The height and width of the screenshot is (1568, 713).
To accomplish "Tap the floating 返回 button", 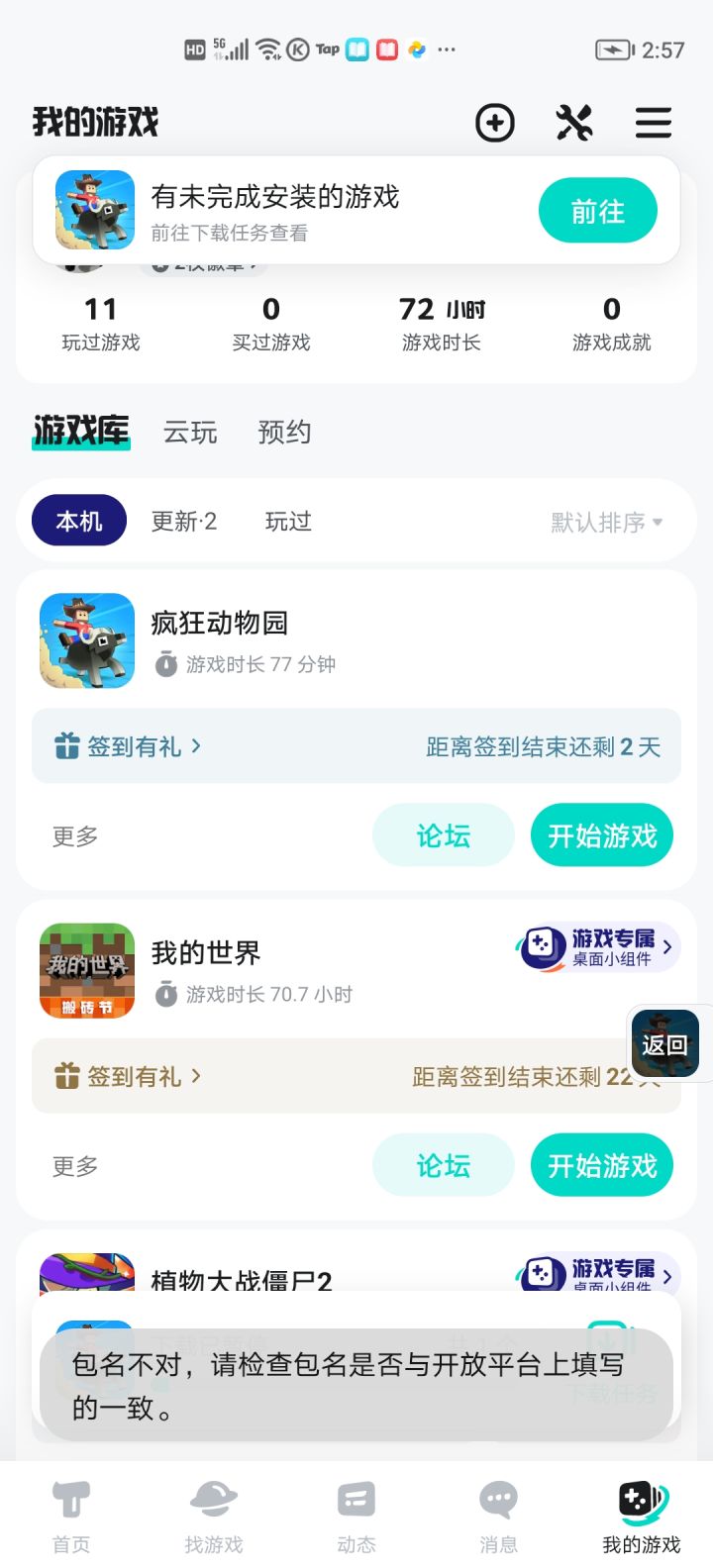I will (664, 1044).
